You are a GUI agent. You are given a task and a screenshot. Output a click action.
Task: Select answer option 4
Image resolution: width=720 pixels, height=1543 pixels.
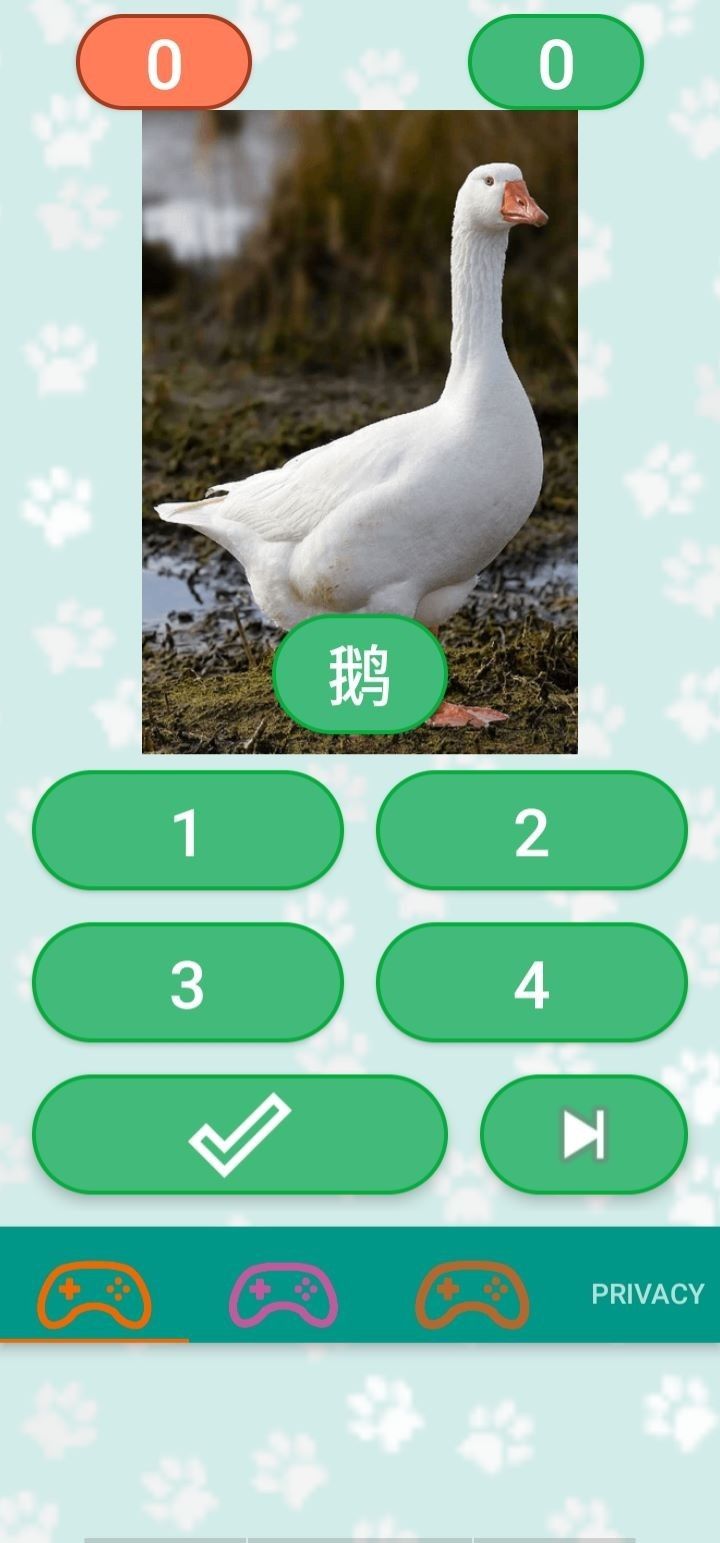click(x=531, y=982)
